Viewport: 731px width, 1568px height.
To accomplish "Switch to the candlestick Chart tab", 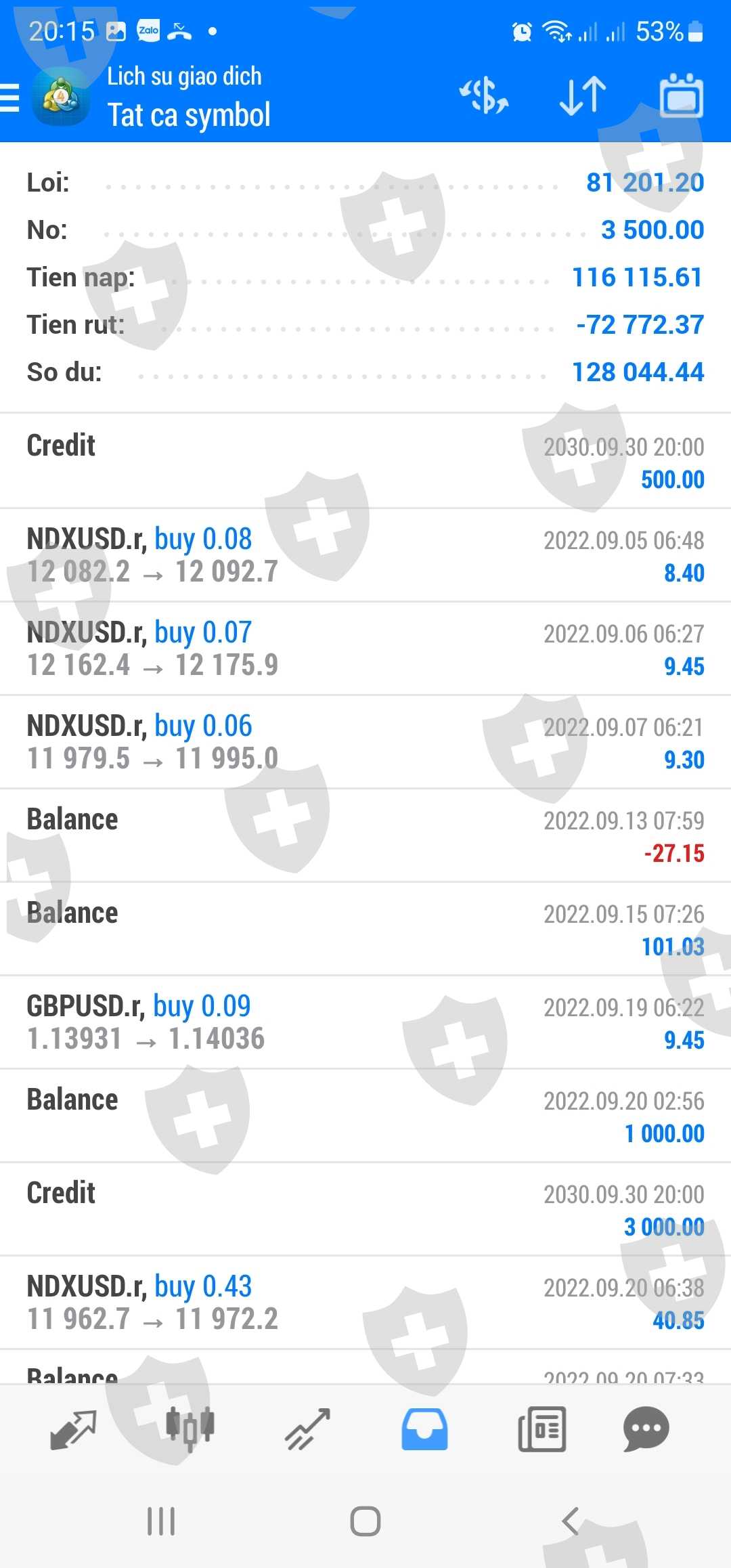I will click(190, 1430).
